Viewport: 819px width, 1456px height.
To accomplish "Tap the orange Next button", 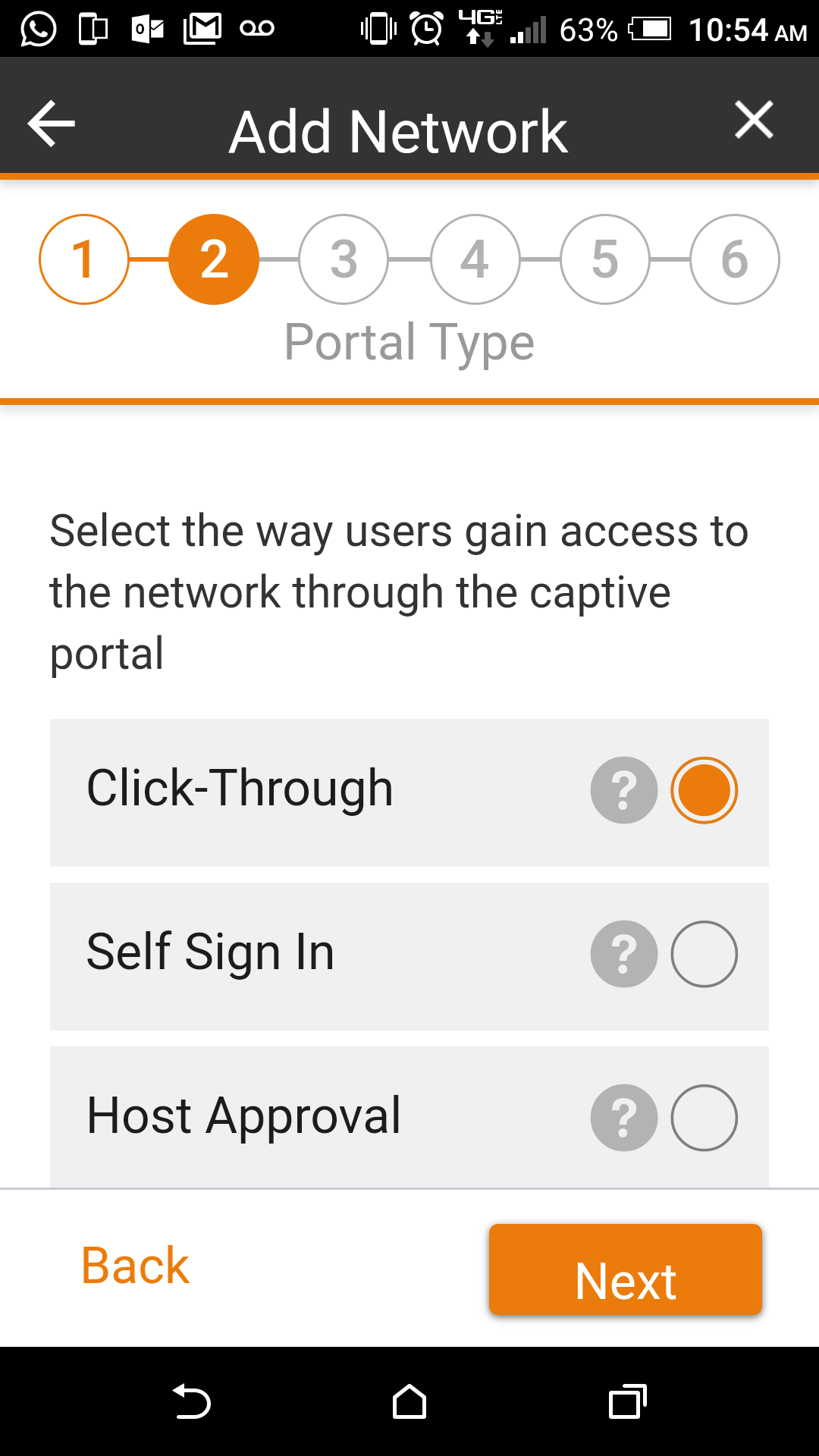I will click(x=625, y=1269).
